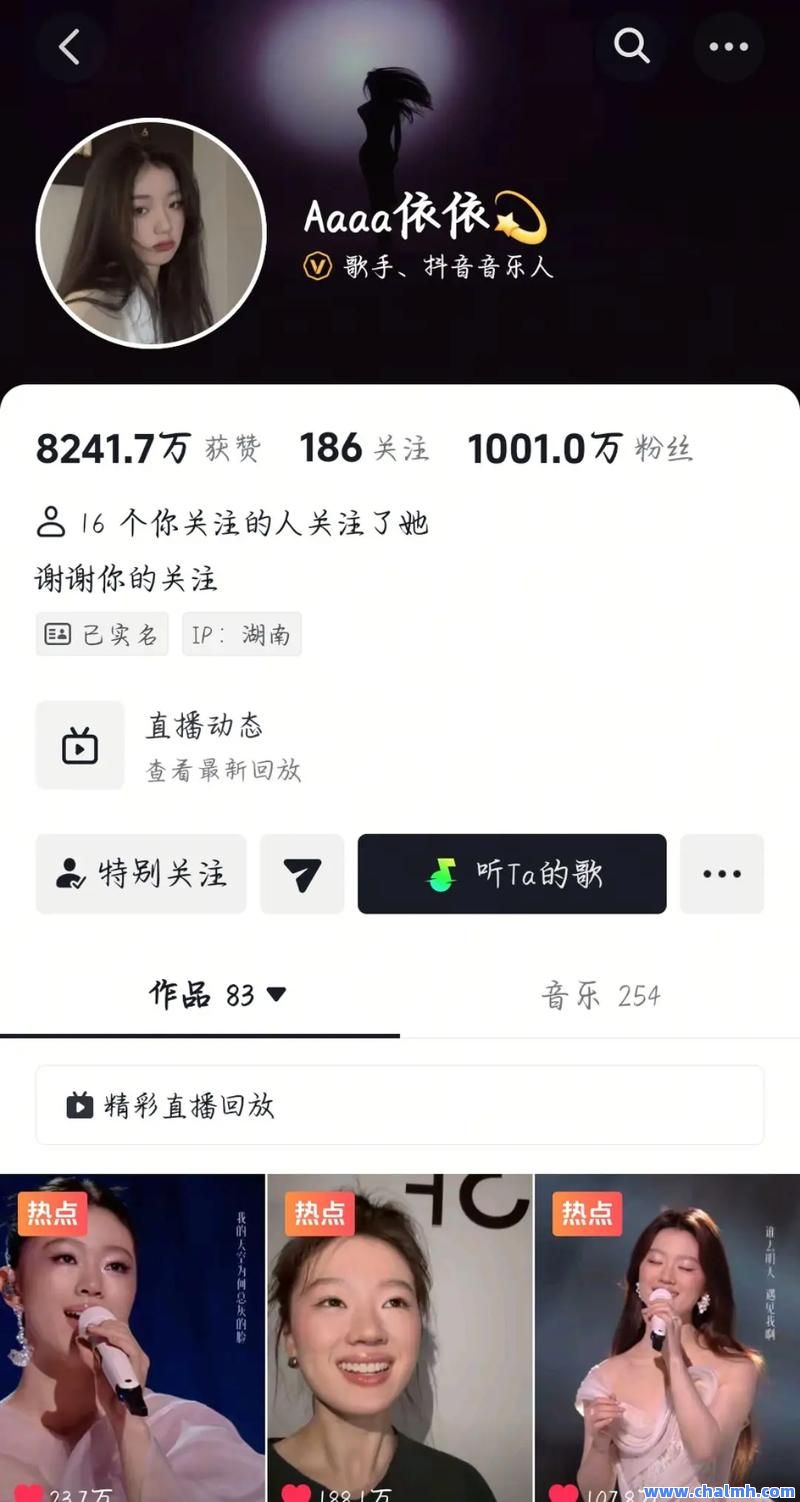
Task: Open the 186 关注 following list
Action: (364, 448)
